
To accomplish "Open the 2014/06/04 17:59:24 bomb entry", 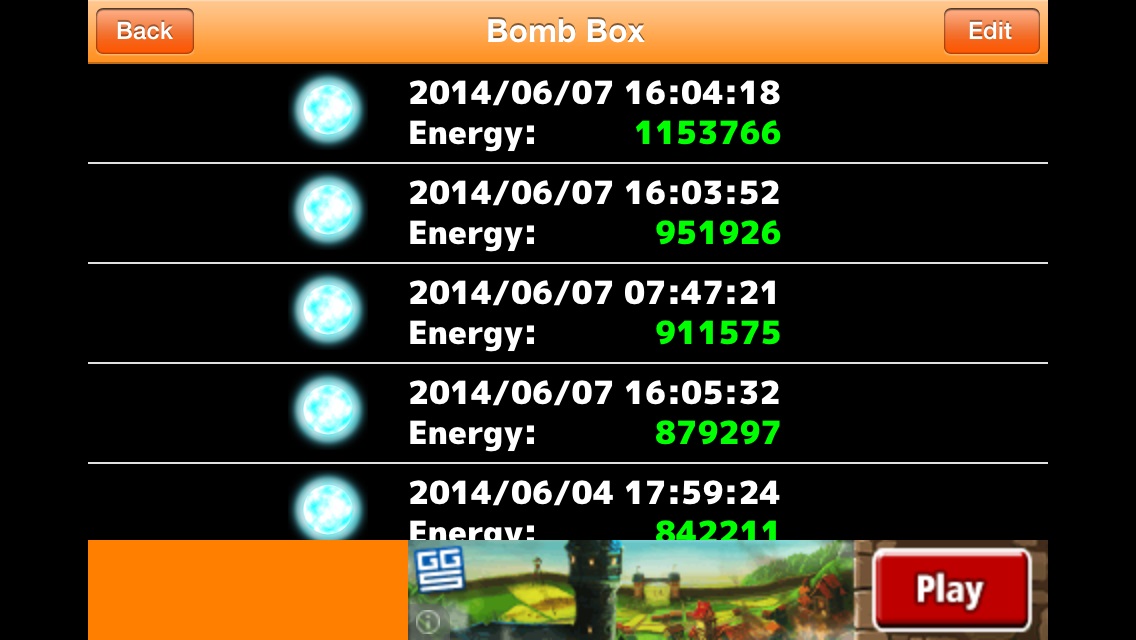I will (567, 503).
